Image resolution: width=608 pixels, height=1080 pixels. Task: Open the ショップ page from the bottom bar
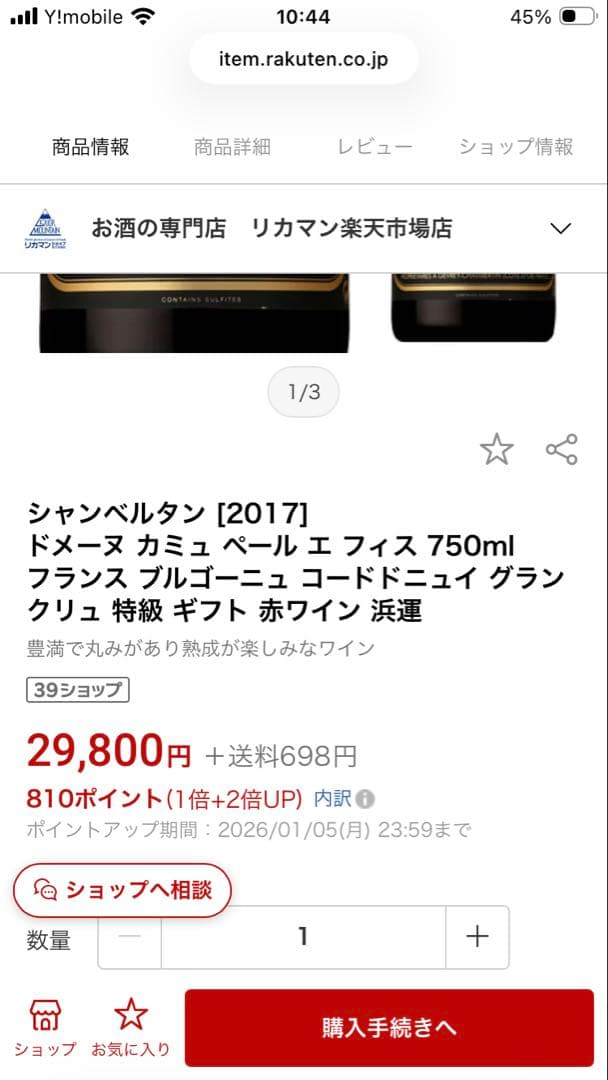(x=45, y=1027)
